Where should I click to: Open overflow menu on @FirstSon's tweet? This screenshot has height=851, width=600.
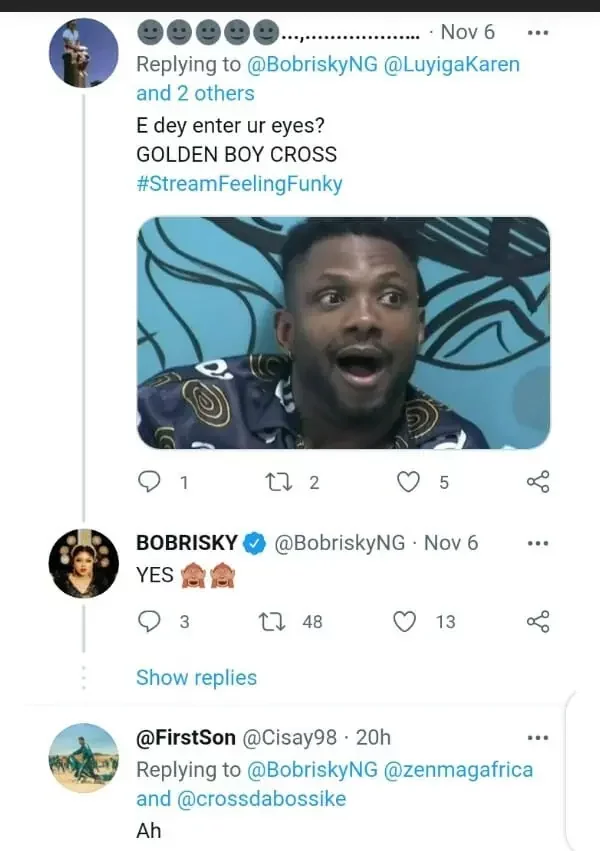[538, 738]
